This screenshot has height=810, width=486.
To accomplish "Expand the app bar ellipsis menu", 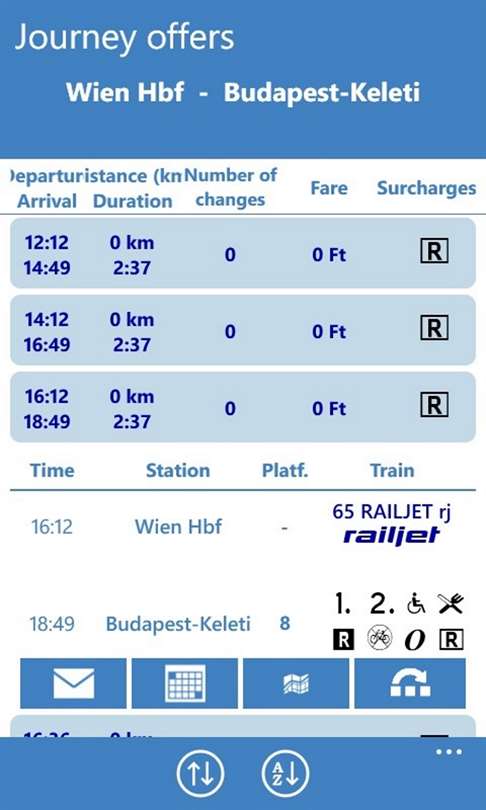I will [449, 752].
